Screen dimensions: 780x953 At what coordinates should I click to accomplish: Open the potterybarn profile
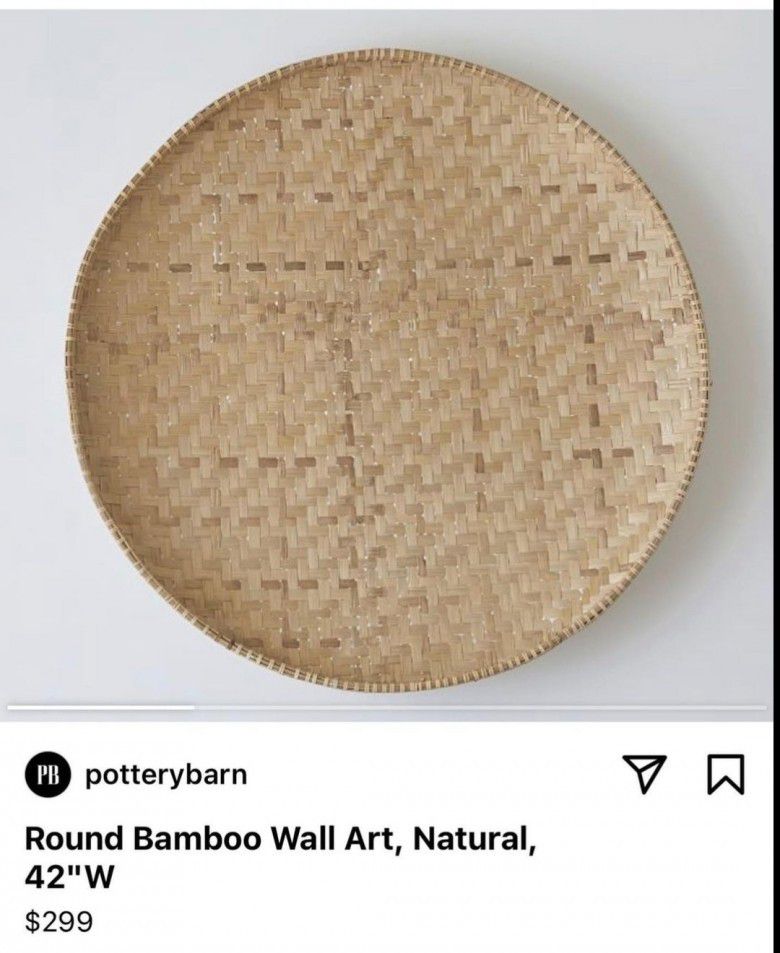(x=166, y=775)
